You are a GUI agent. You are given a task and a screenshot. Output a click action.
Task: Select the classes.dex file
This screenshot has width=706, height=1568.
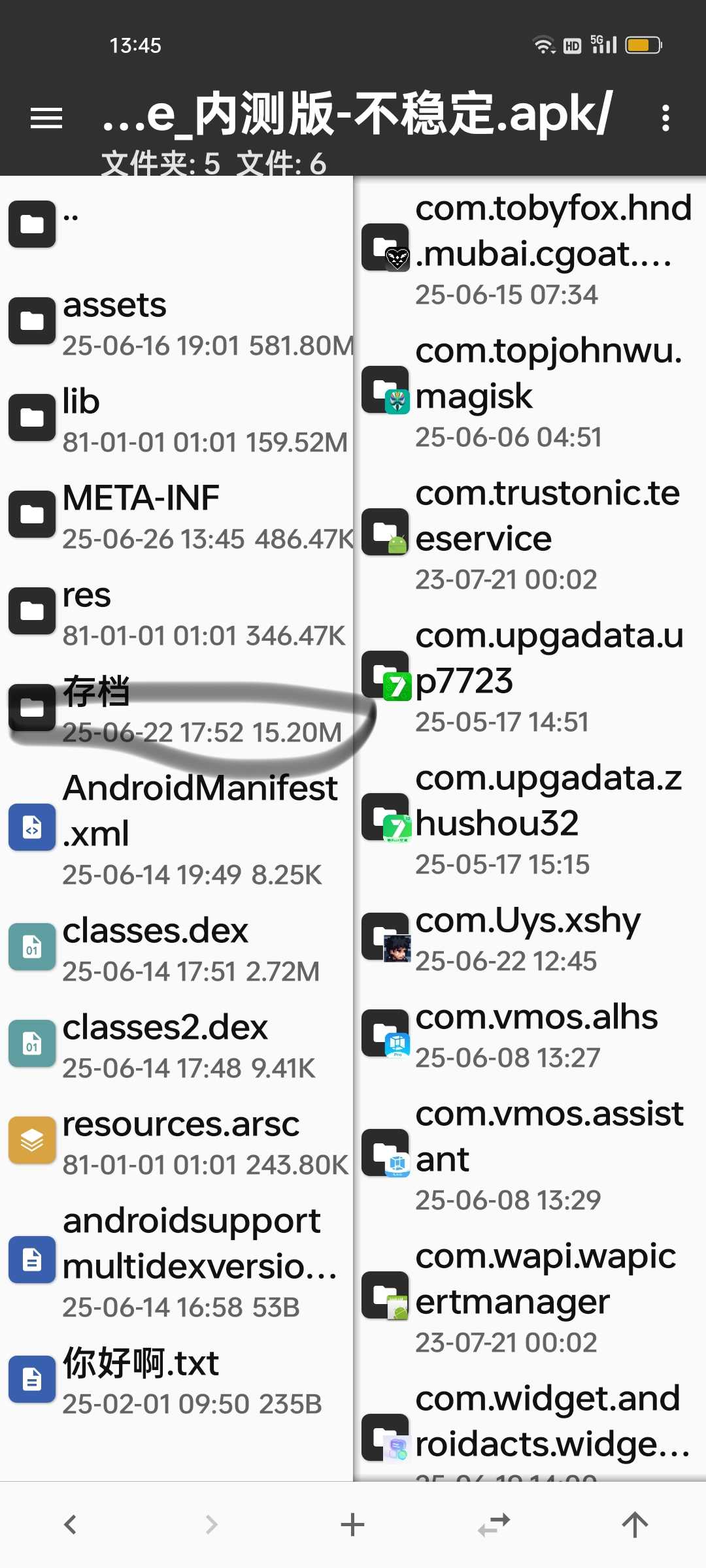176,947
